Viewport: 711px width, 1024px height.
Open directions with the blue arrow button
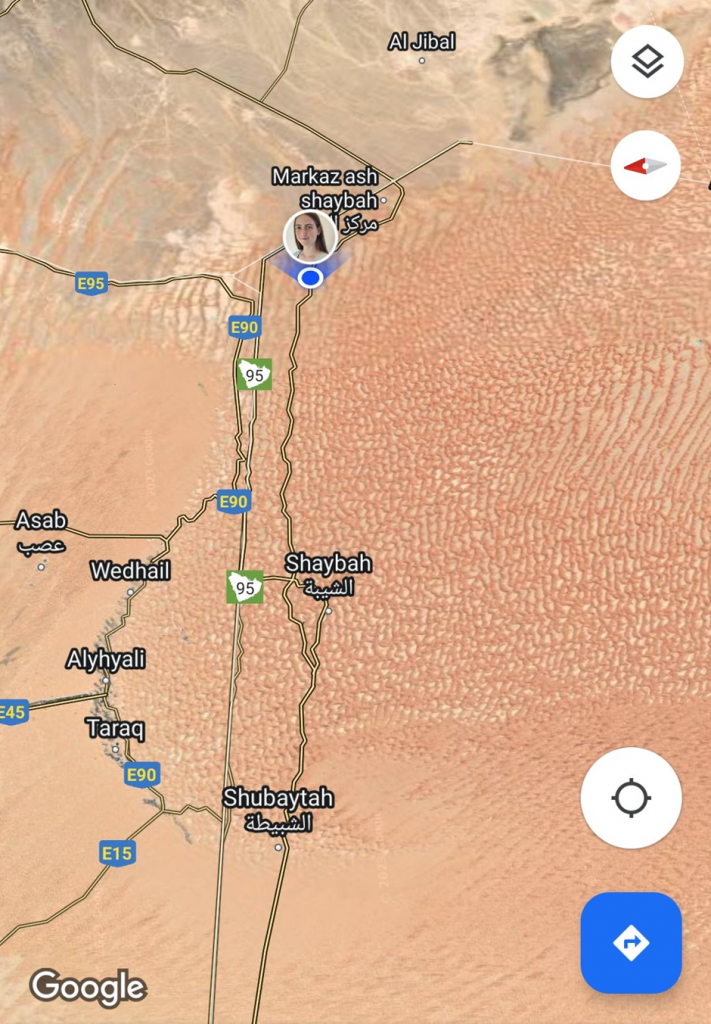tap(631, 942)
